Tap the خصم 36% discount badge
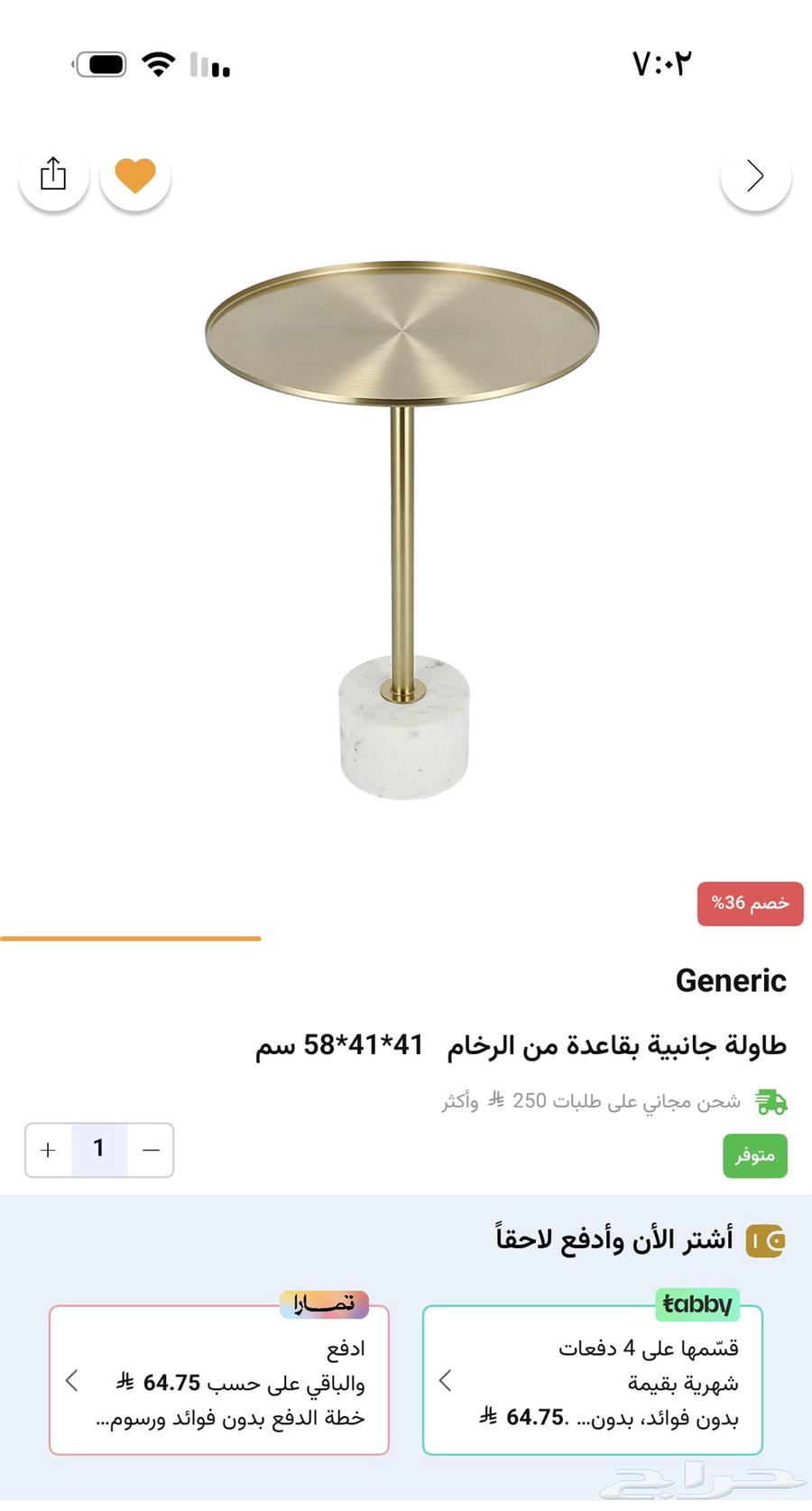 [751, 904]
